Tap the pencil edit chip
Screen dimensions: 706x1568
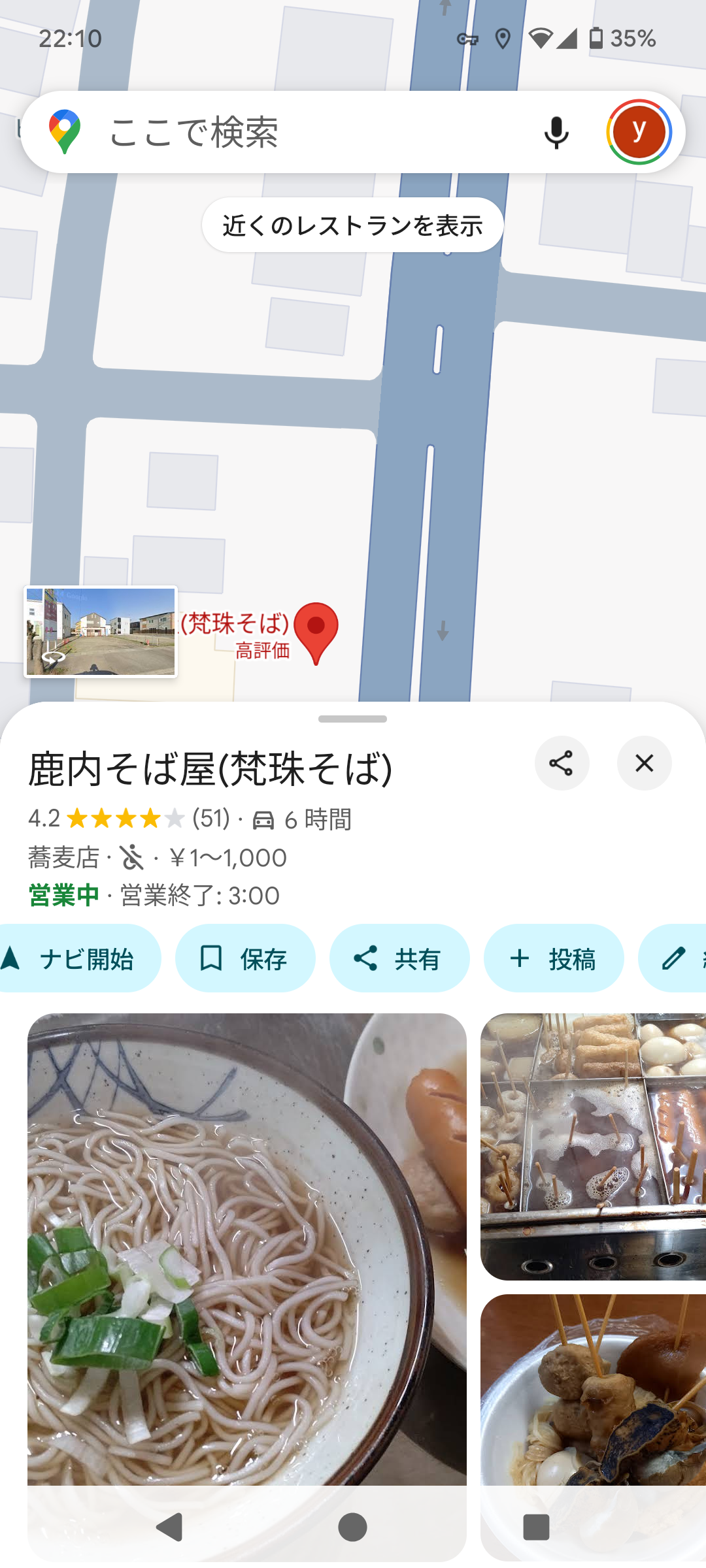(673, 958)
